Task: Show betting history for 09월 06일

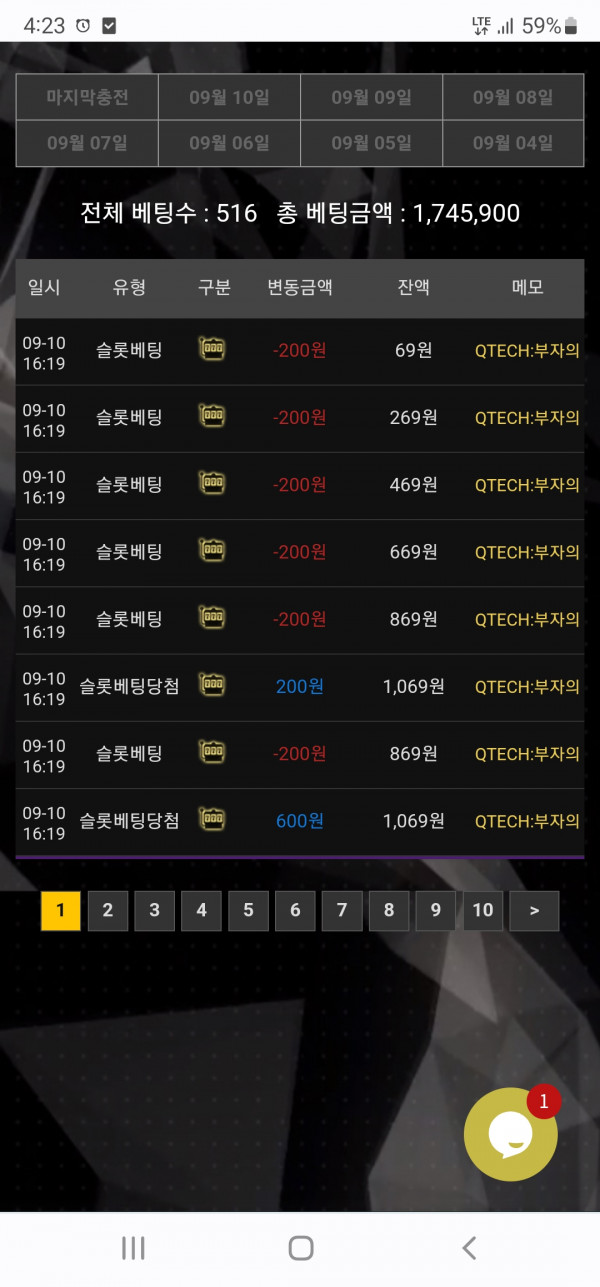Action: [229, 143]
